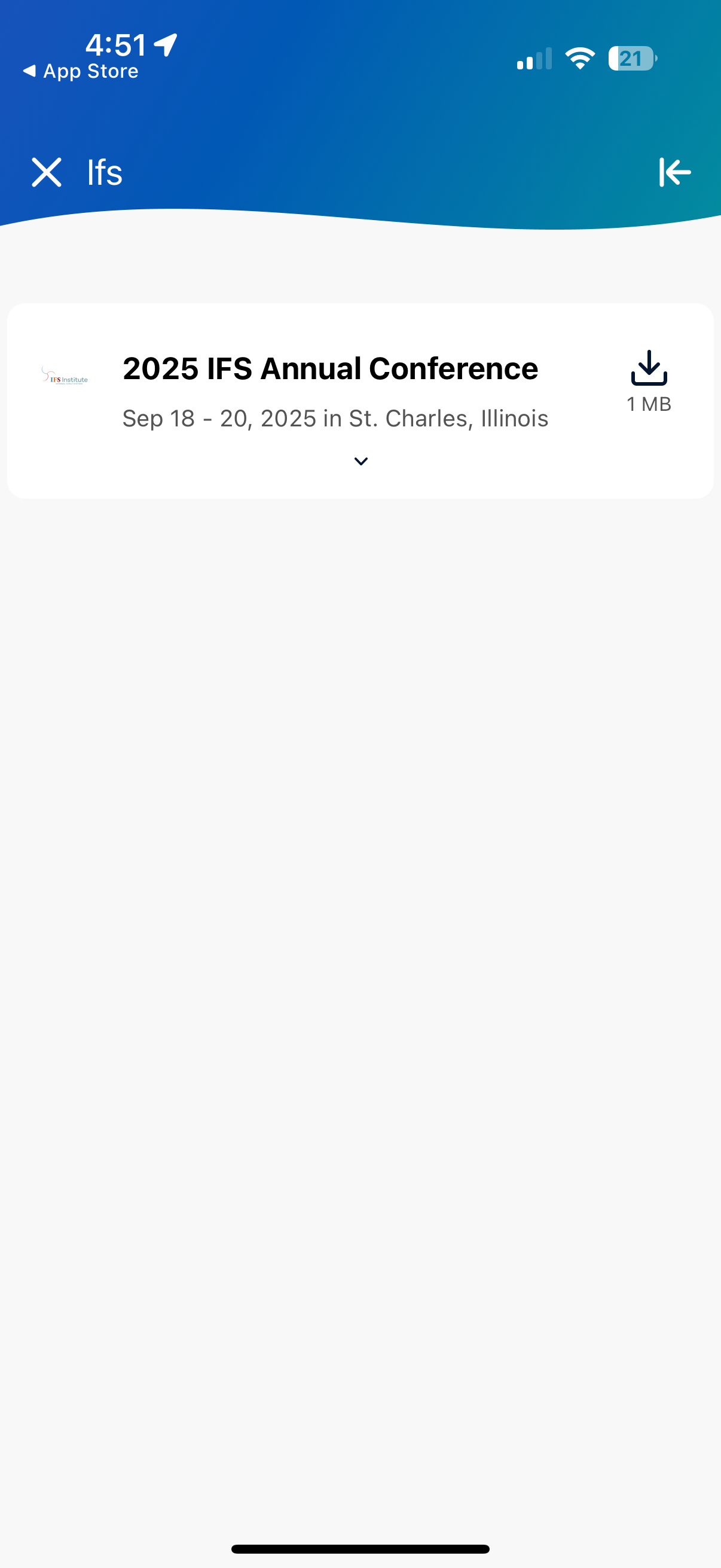Expand details with the chevron under conference

click(361, 462)
